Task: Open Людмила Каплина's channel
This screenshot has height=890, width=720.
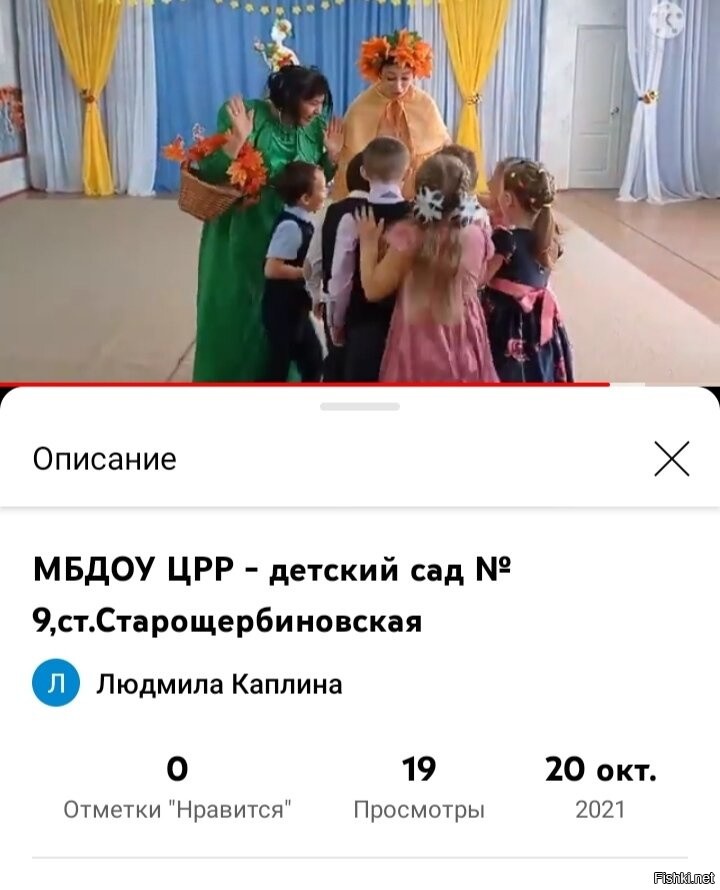Action: [219, 685]
